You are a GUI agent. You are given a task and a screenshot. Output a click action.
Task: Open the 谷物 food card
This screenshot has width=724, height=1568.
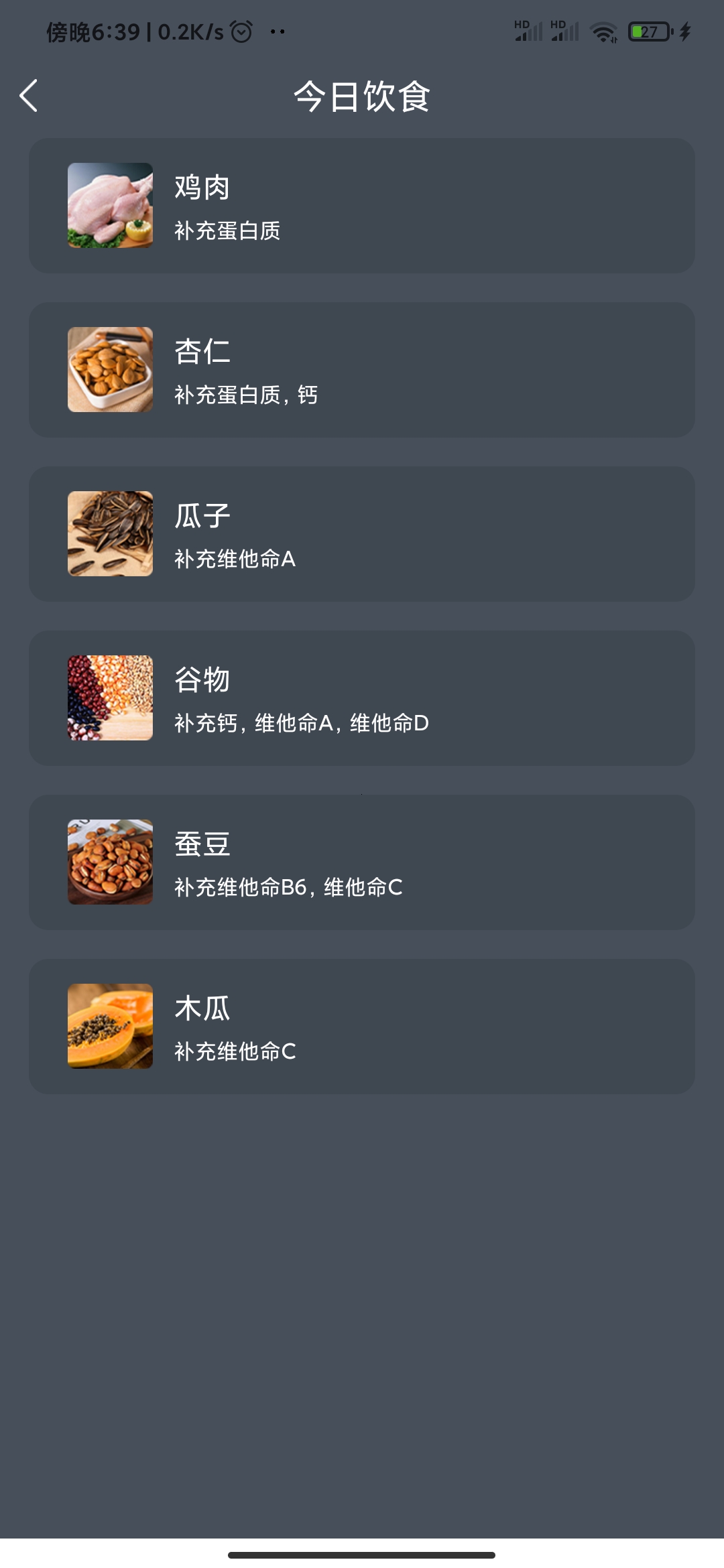coord(361,698)
